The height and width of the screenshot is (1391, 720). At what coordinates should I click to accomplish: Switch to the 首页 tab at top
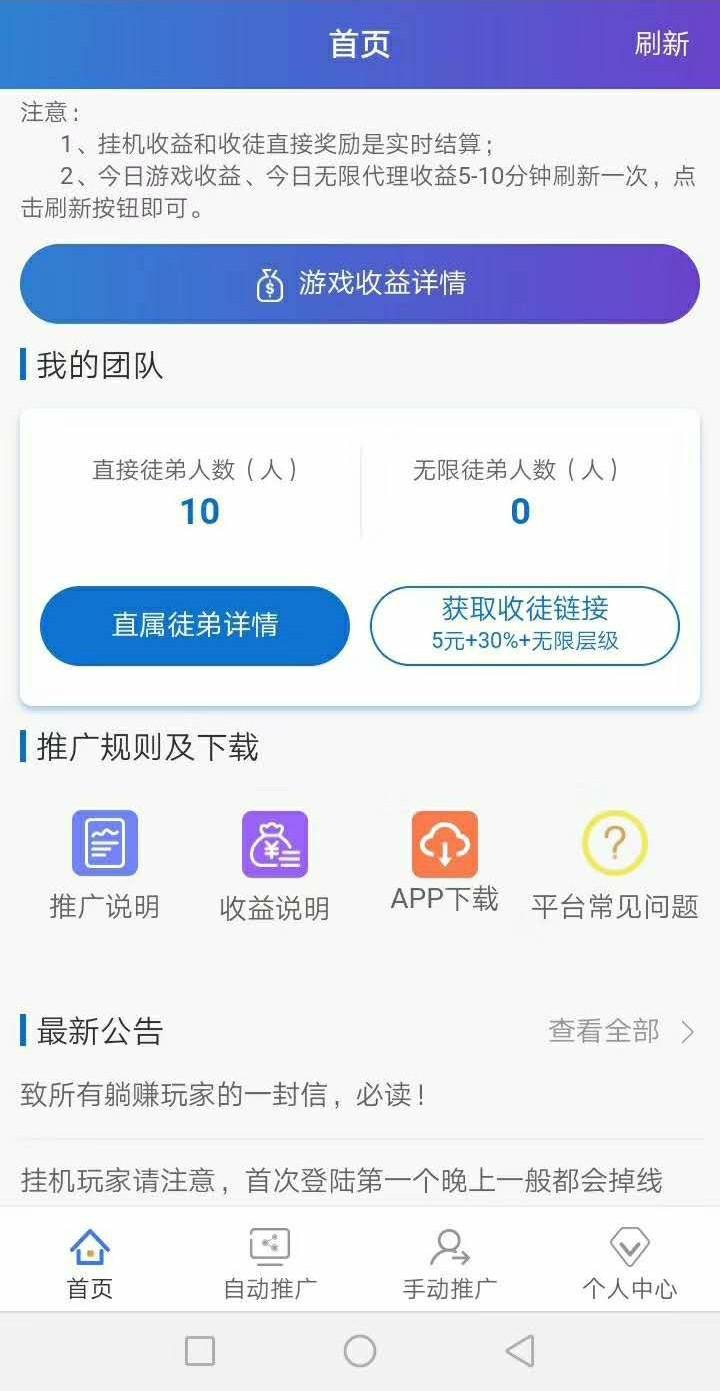[359, 44]
